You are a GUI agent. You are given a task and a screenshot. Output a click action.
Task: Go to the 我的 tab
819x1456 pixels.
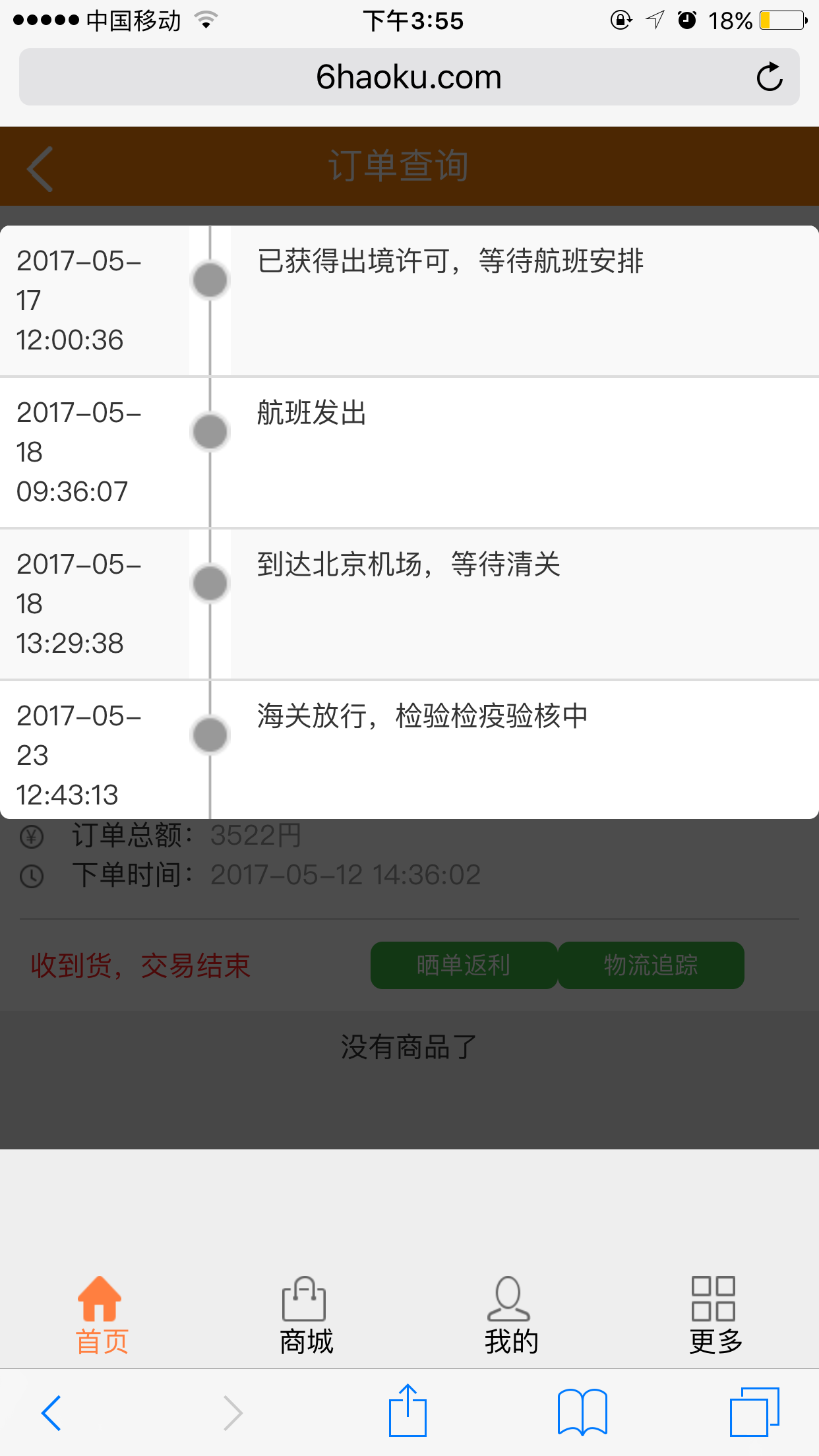(511, 1316)
